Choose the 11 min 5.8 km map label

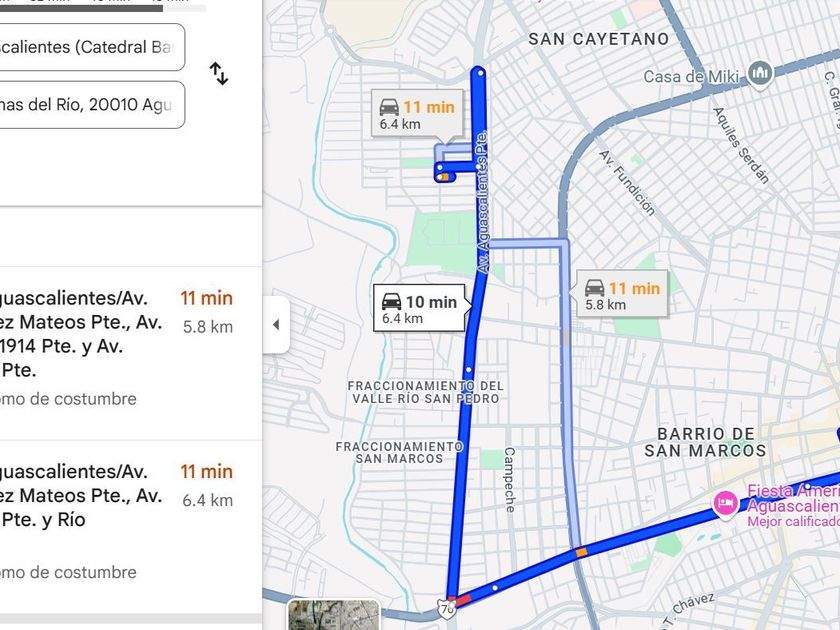[x=622, y=296]
